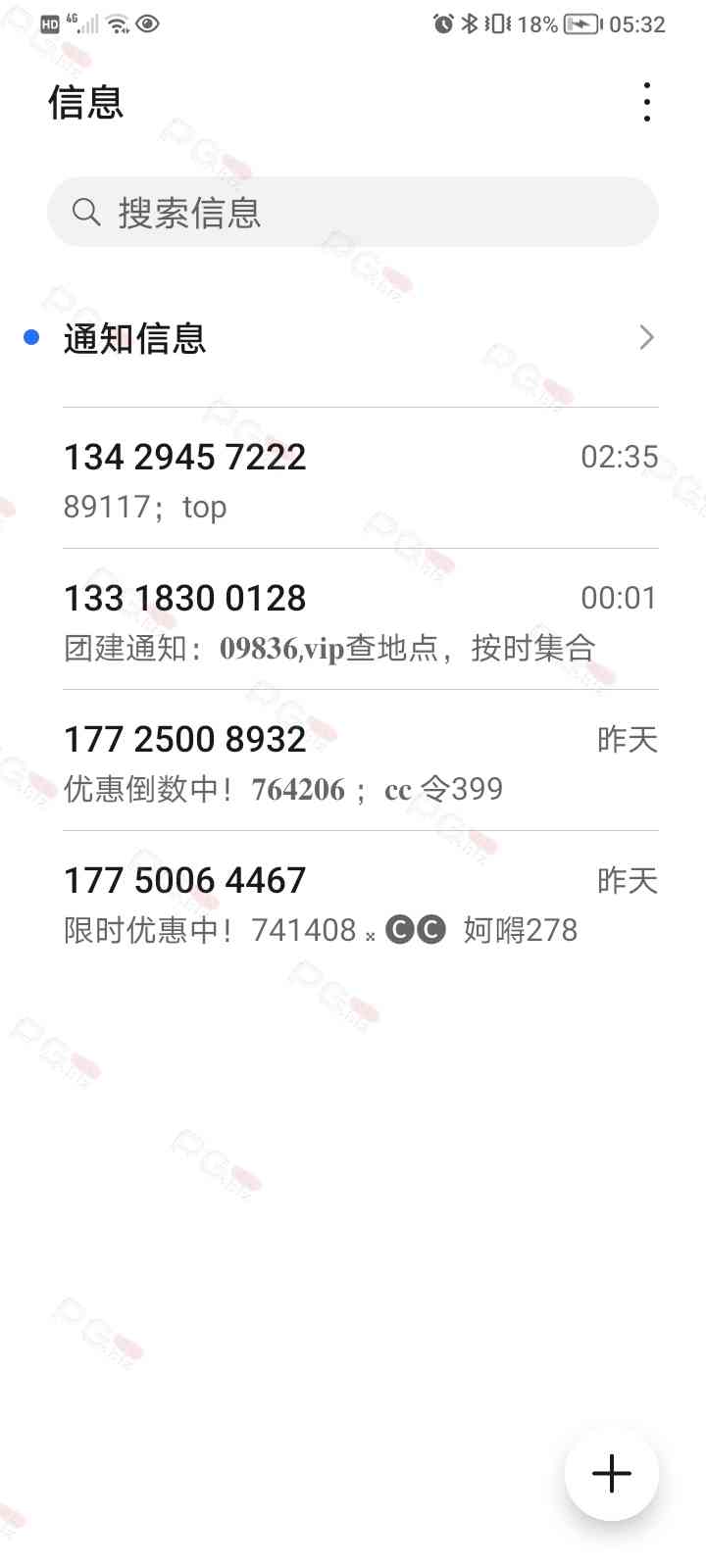706x1568 pixels.
Task: Compose a new message with plus button
Action: tap(611, 1473)
